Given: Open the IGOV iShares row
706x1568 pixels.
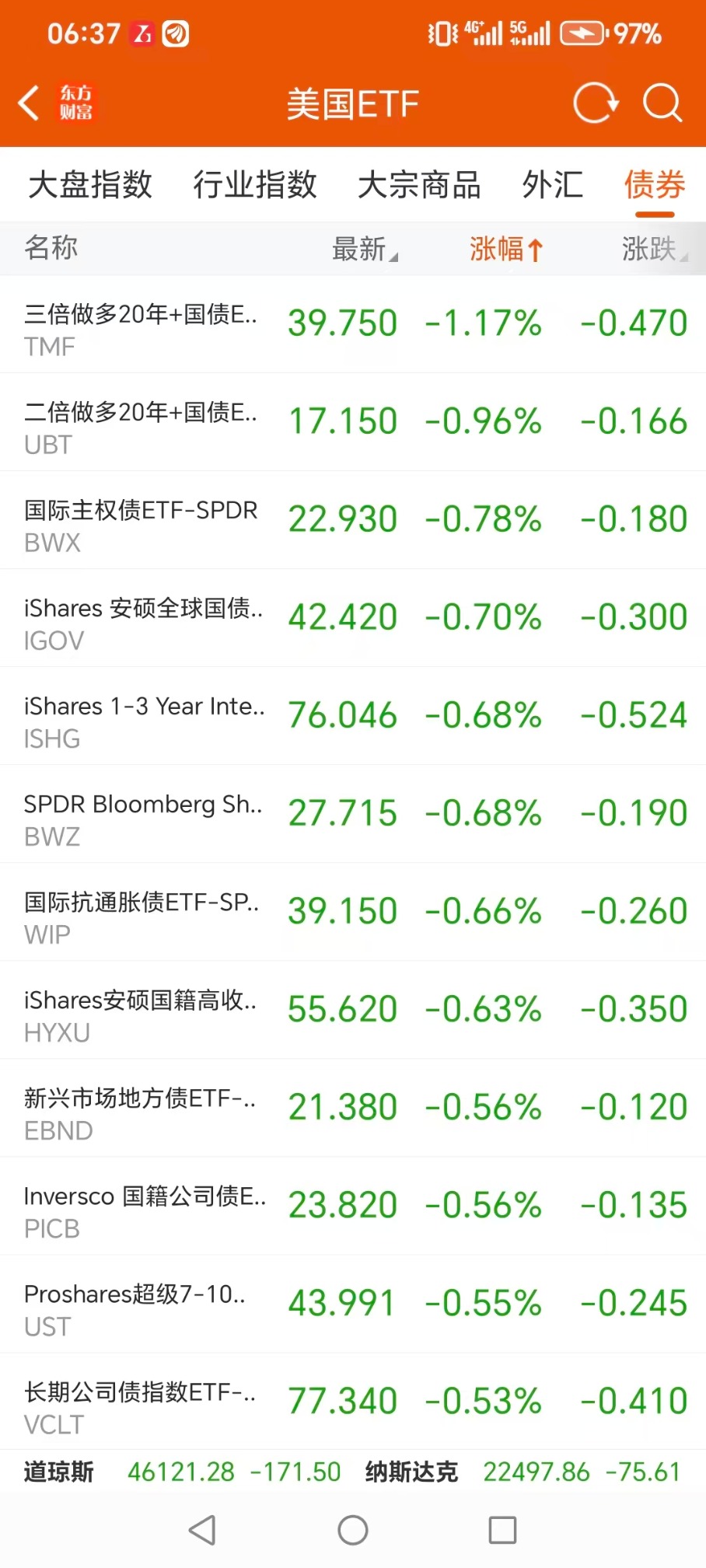Looking at the screenshot, I should (353, 618).
